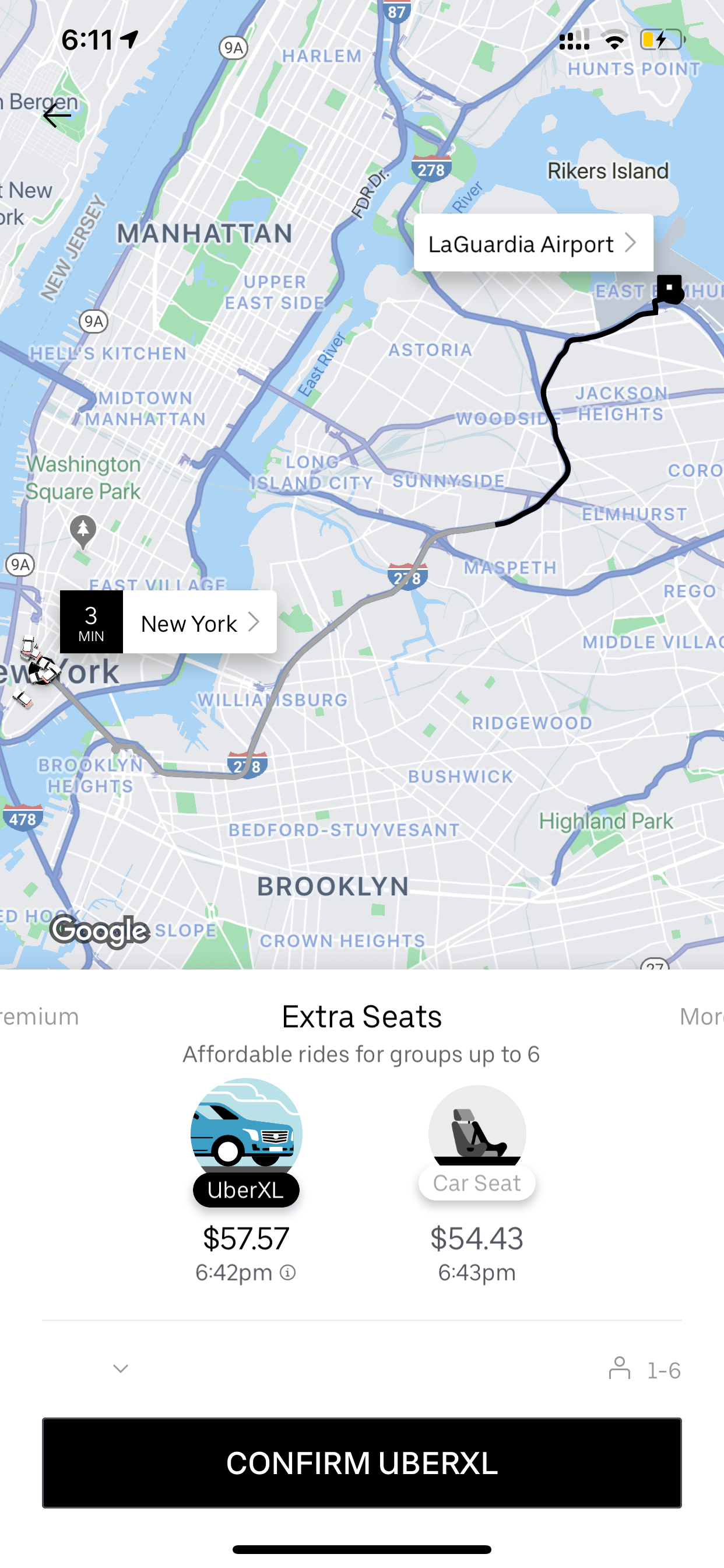Edit the LaGuardia Airport destination

pos(533,243)
